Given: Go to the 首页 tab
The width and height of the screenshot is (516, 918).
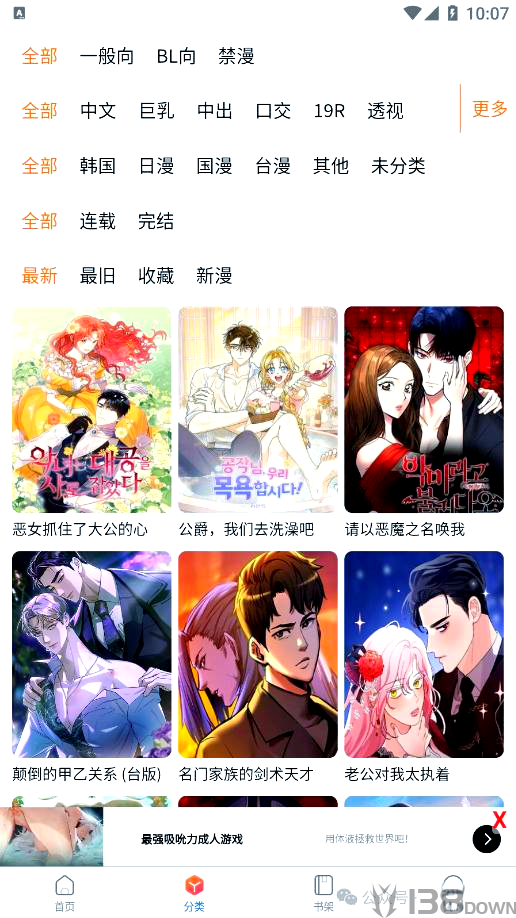Looking at the screenshot, I should pyautogui.click(x=65, y=892).
